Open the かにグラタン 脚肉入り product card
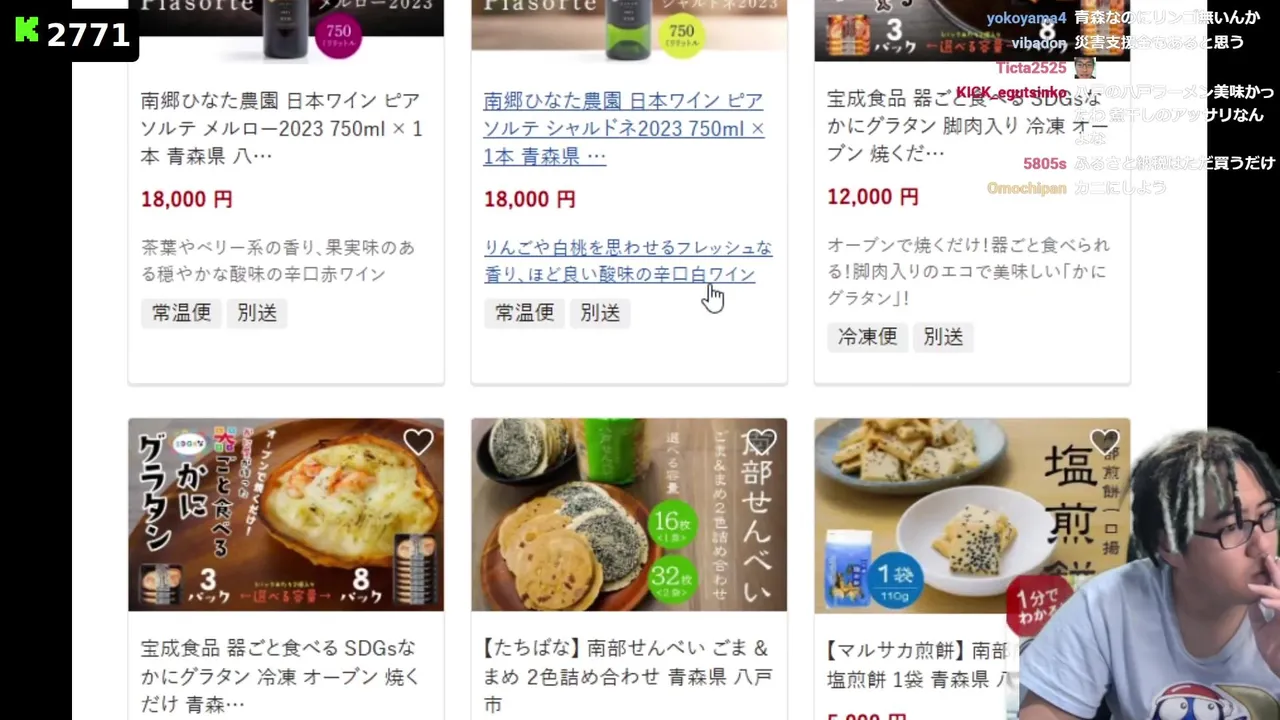 click(x=961, y=126)
